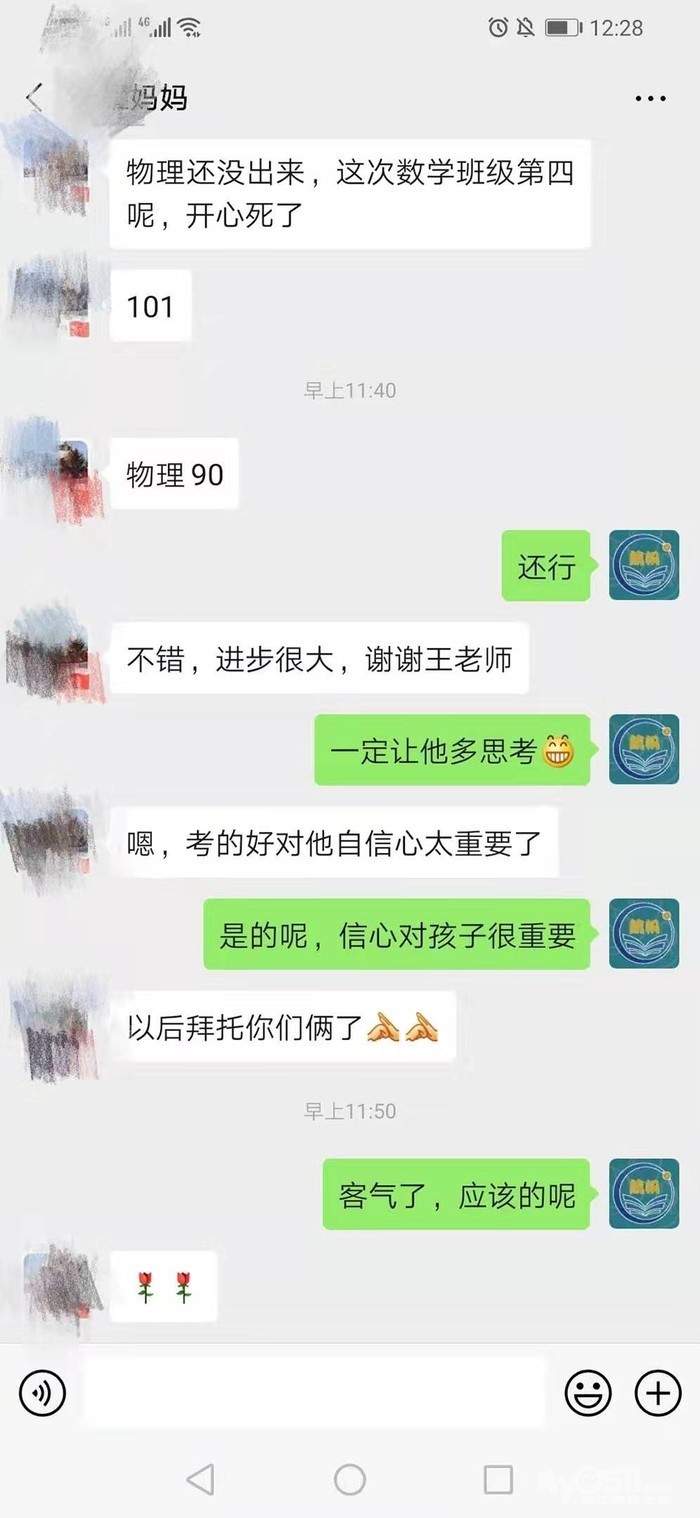
Task: Open the chat overflow menu
Action: [650, 98]
